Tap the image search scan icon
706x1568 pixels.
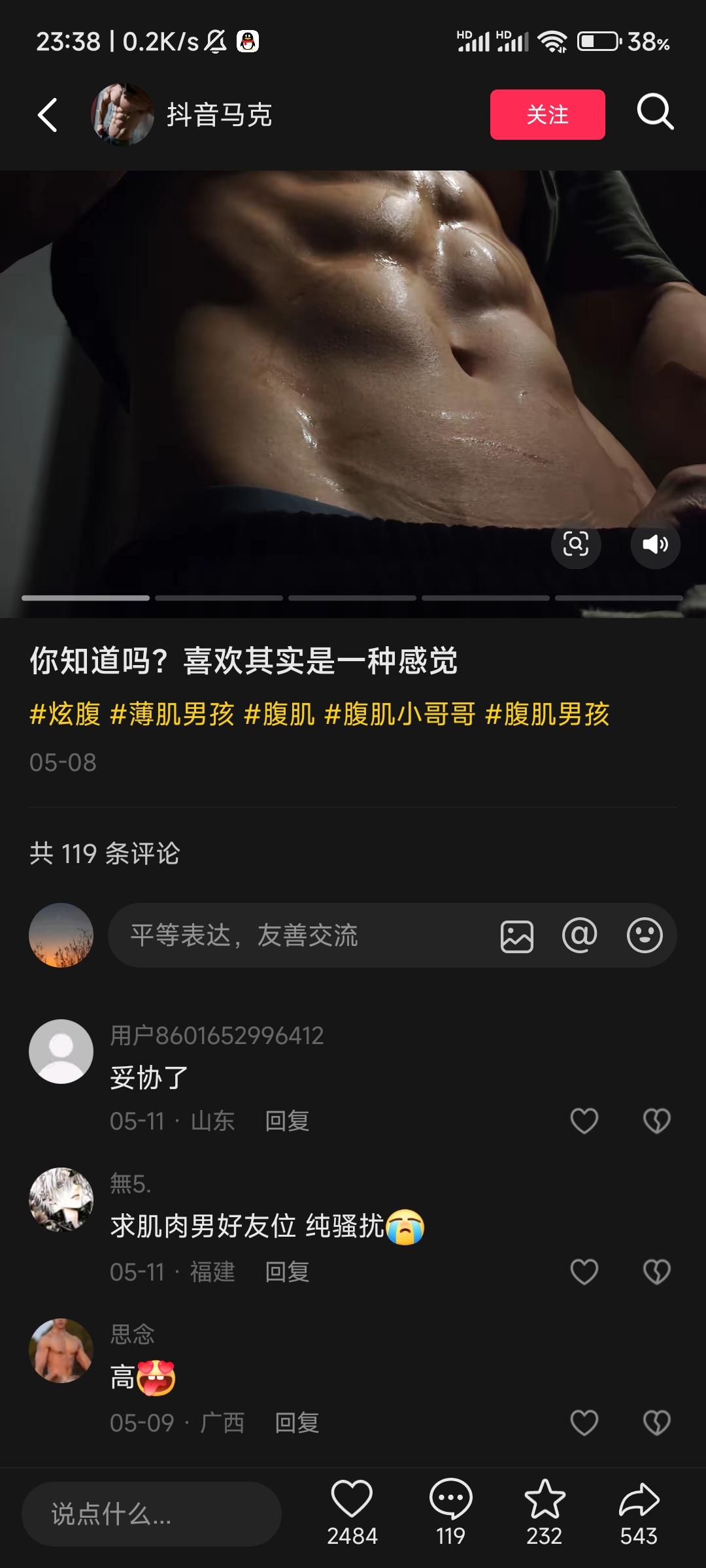tap(575, 544)
